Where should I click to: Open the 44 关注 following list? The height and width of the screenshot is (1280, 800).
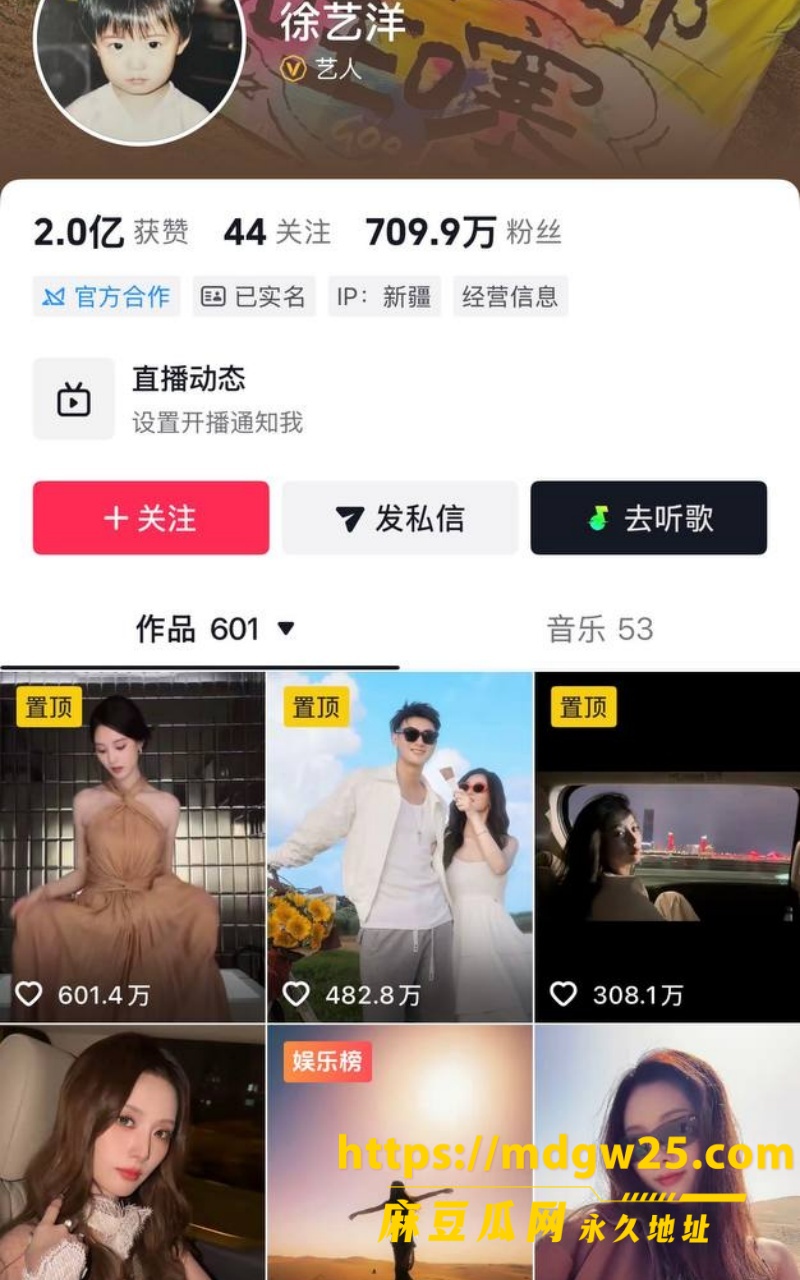coord(277,232)
